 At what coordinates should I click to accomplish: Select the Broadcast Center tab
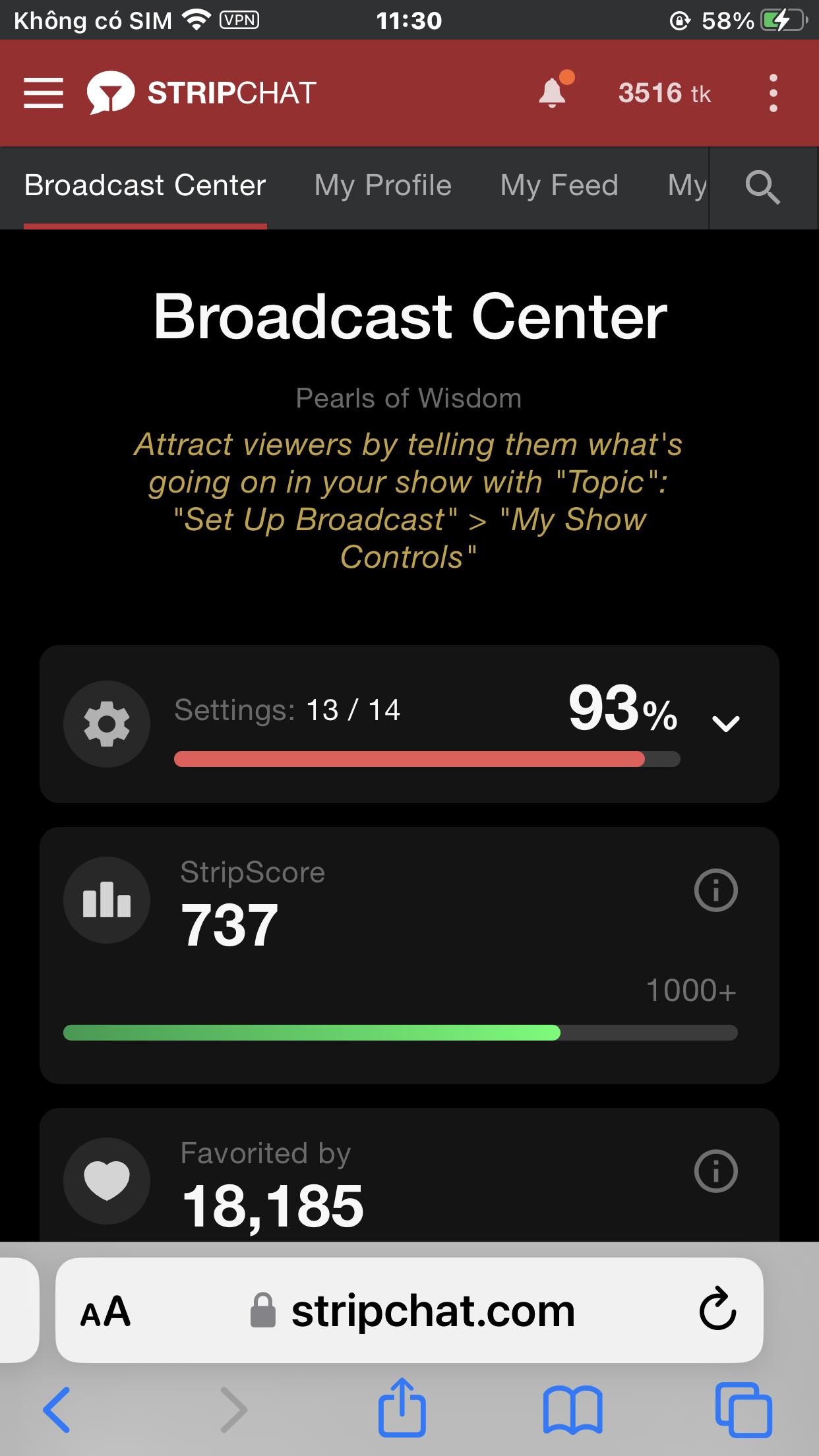click(x=145, y=186)
